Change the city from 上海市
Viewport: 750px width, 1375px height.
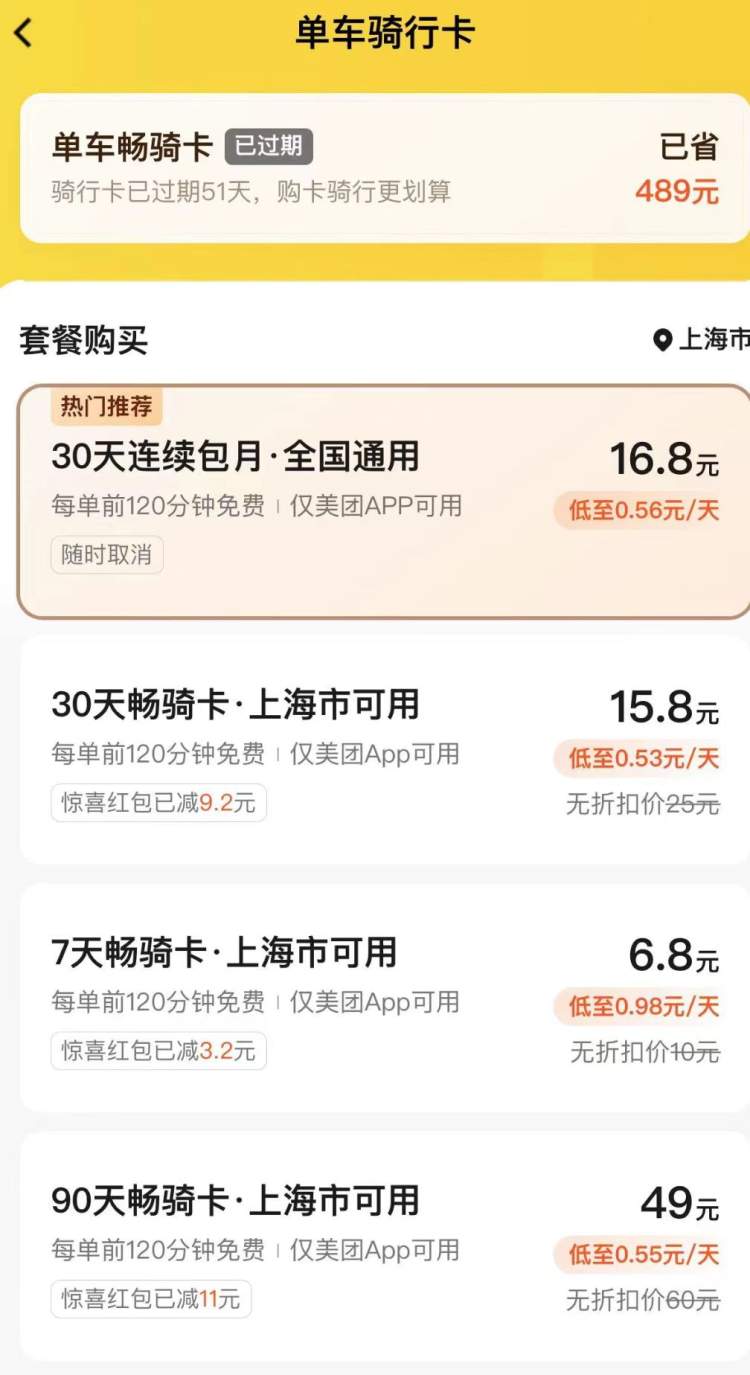coord(702,340)
